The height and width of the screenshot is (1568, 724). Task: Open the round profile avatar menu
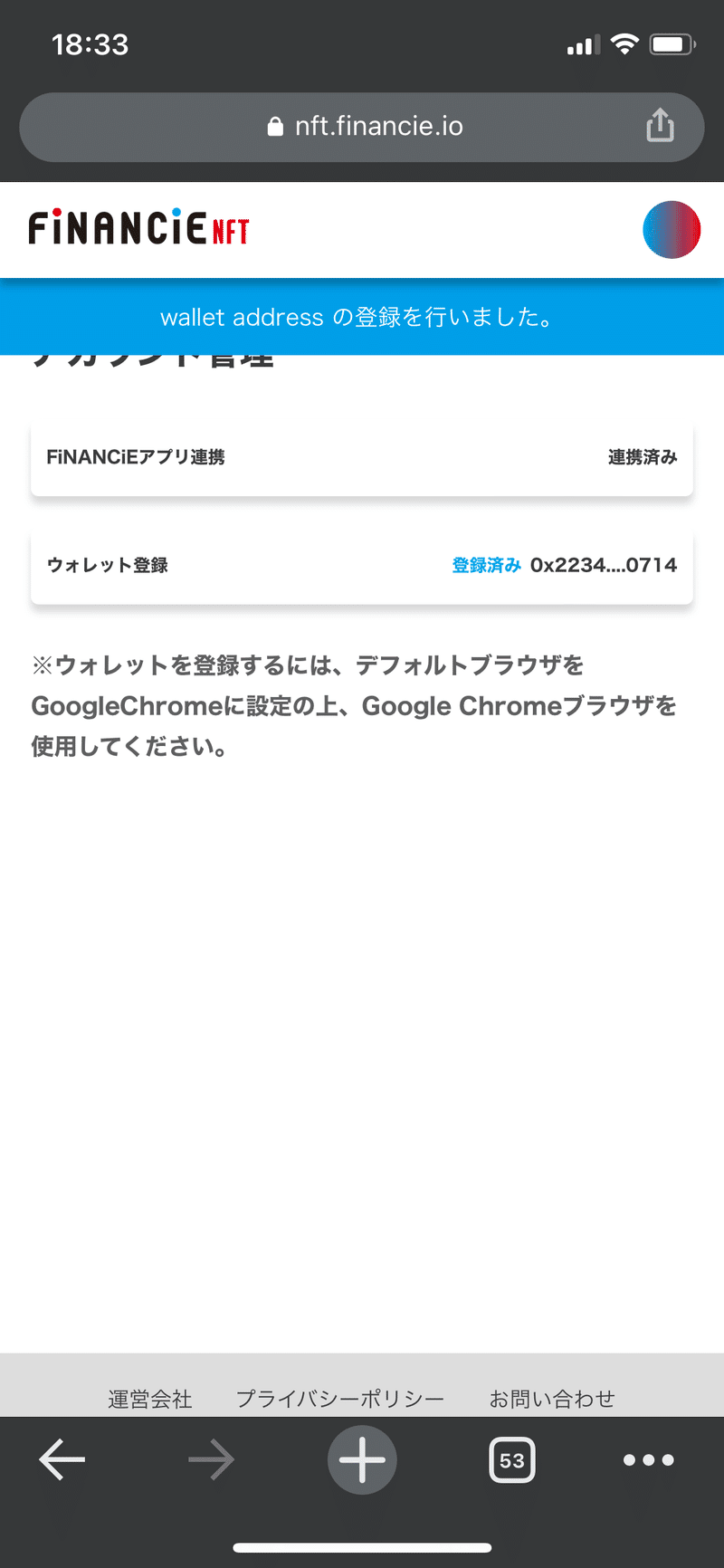672,230
